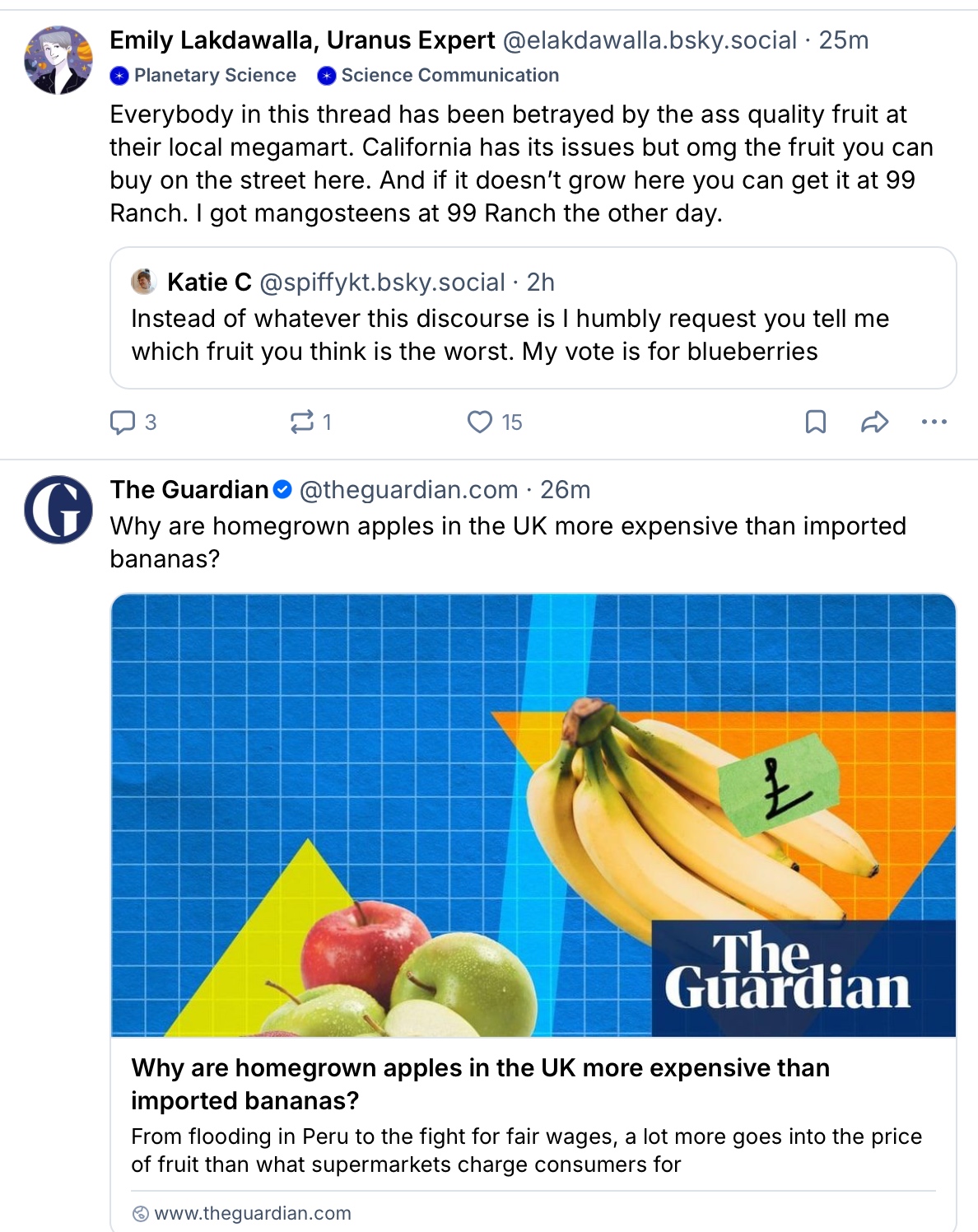Viewport: 978px width, 1232px height.
Task: Repost Emily Lakdawalla's fruit post
Action: coord(302,422)
